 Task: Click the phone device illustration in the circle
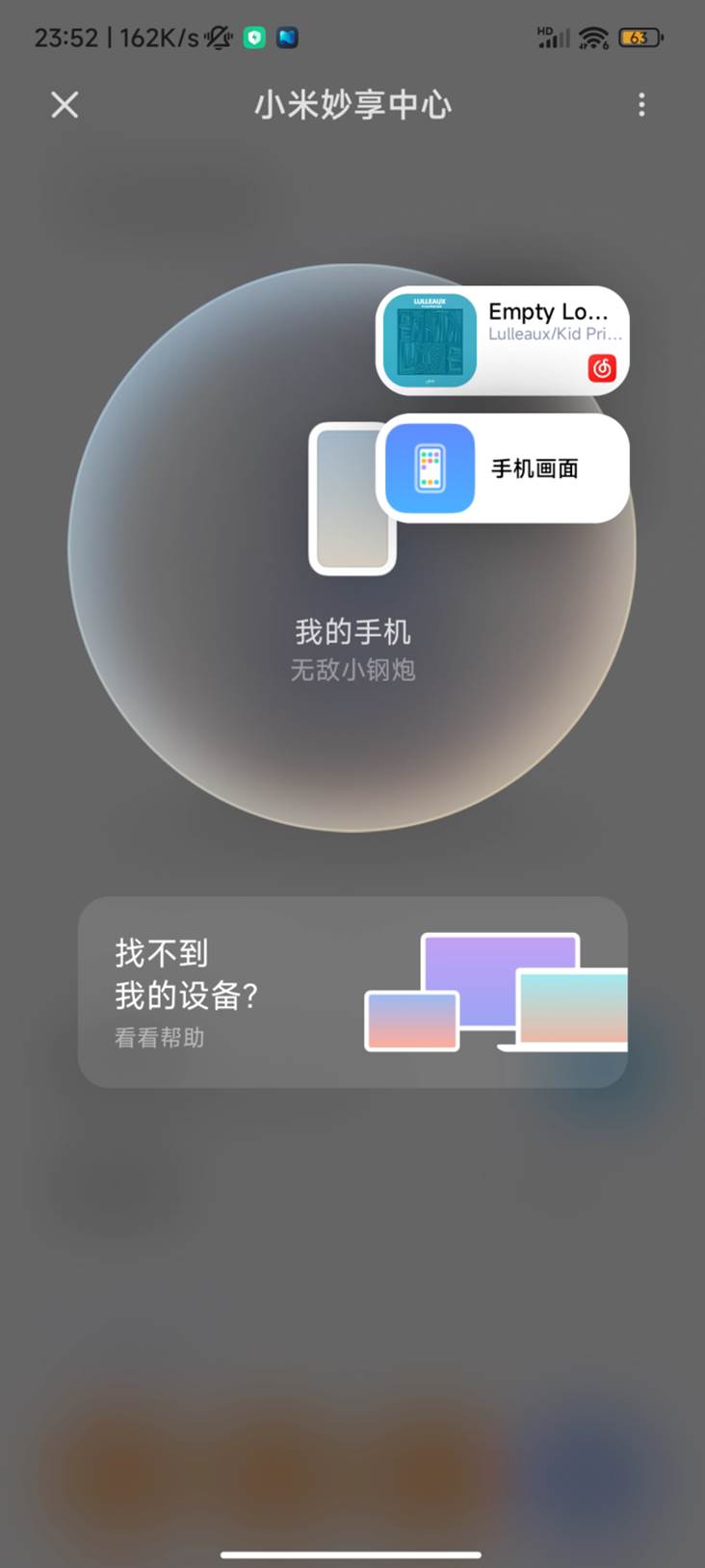(352, 499)
